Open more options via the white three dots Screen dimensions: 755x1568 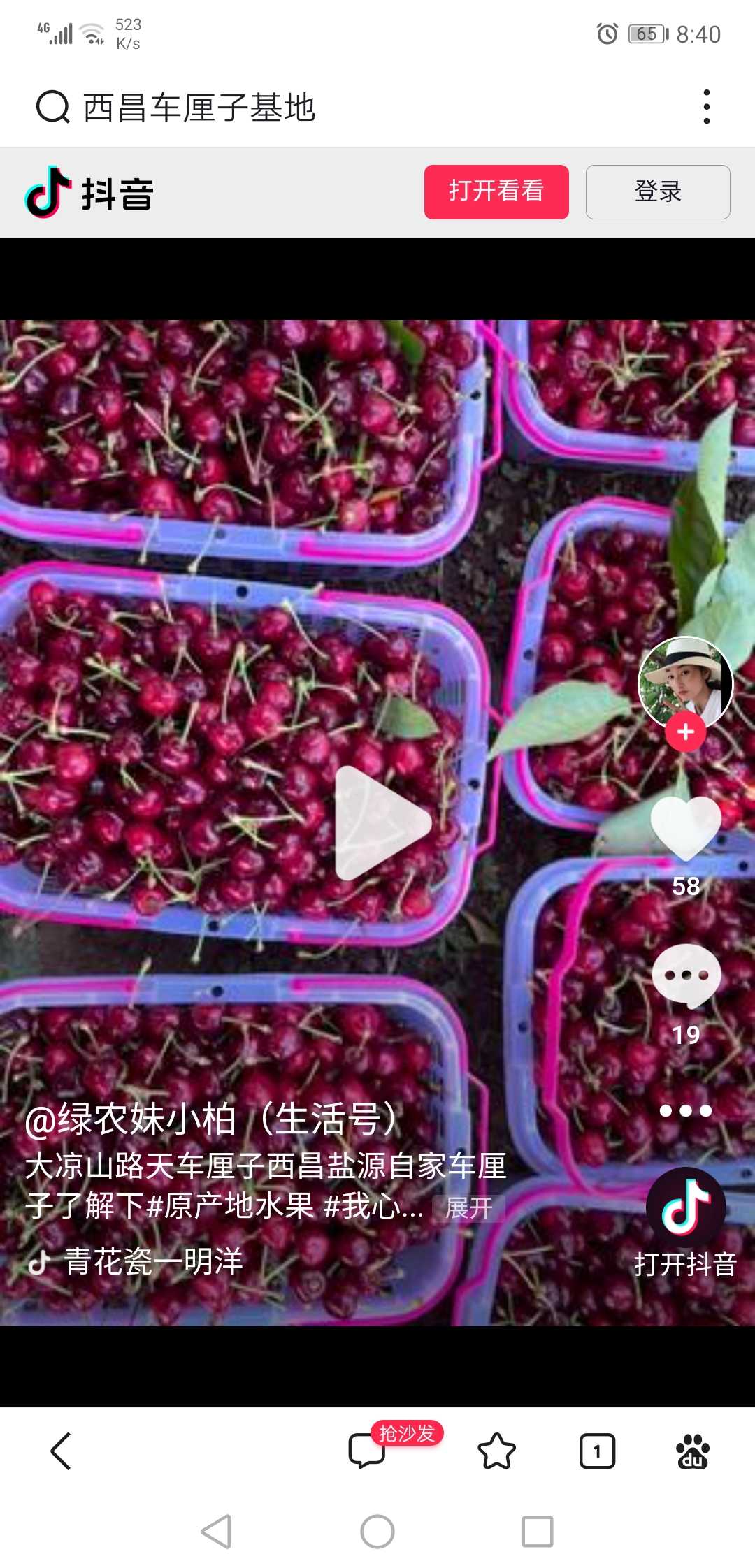(686, 1110)
